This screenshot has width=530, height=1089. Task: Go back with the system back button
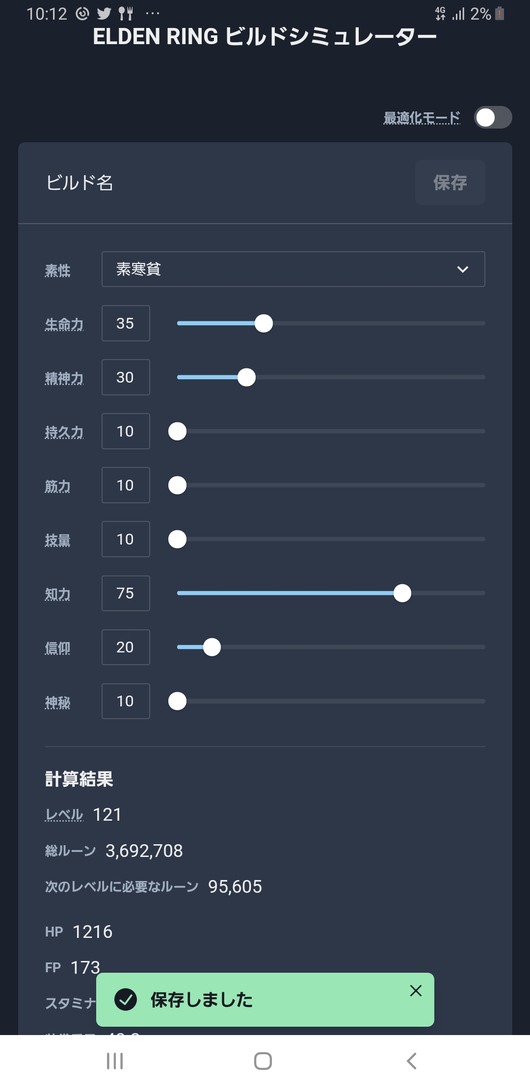pyautogui.click(x=411, y=1061)
